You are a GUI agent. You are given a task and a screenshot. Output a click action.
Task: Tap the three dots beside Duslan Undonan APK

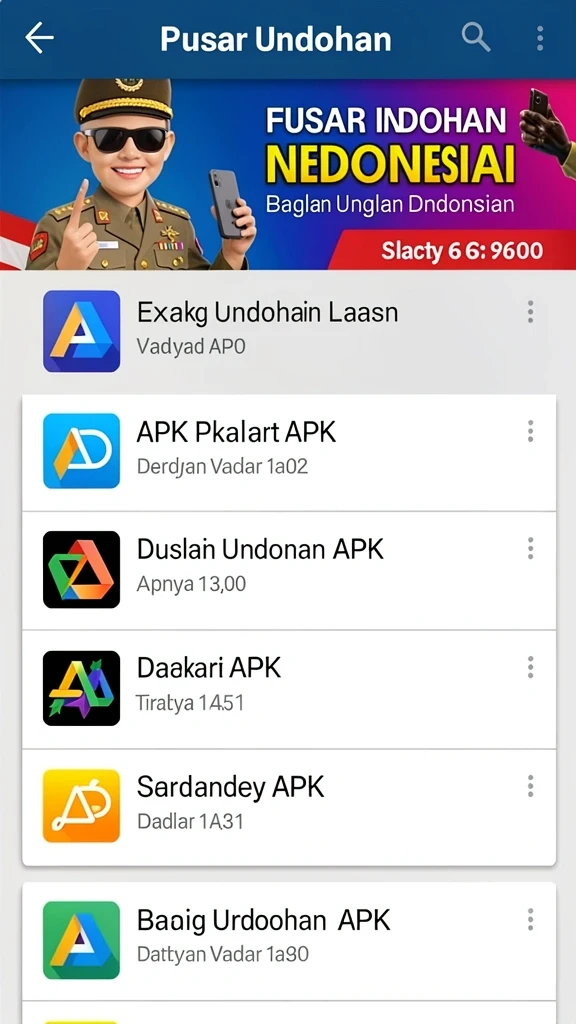click(x=530, y=549)
